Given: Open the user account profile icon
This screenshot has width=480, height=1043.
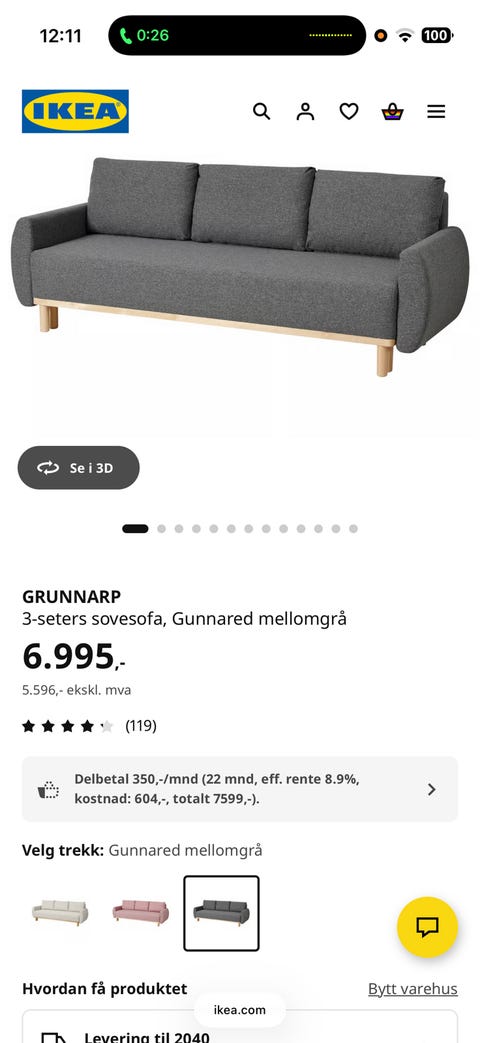Looking at the screenshot, I should tap(305, 112).
